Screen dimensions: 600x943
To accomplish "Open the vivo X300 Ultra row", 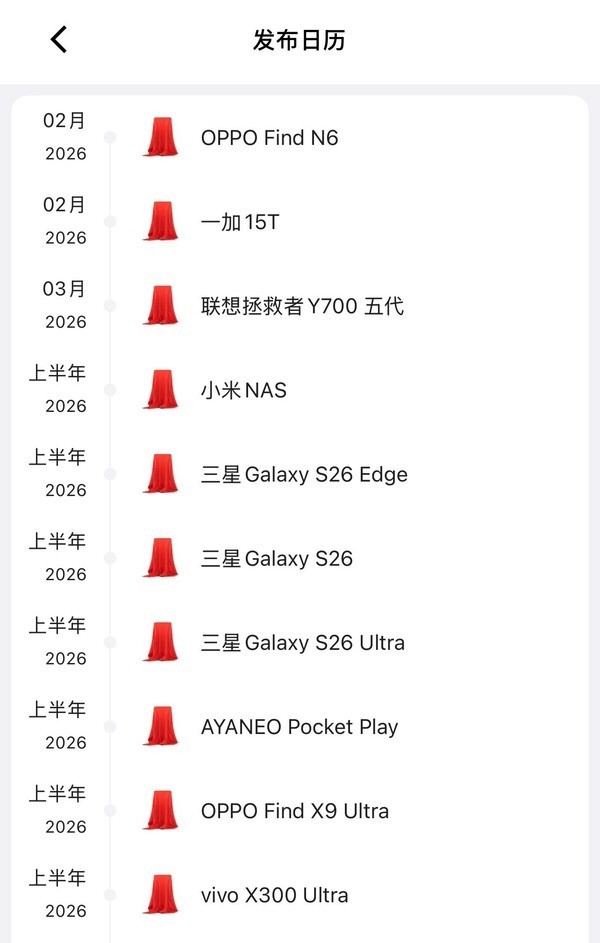I will click(274, 894).
